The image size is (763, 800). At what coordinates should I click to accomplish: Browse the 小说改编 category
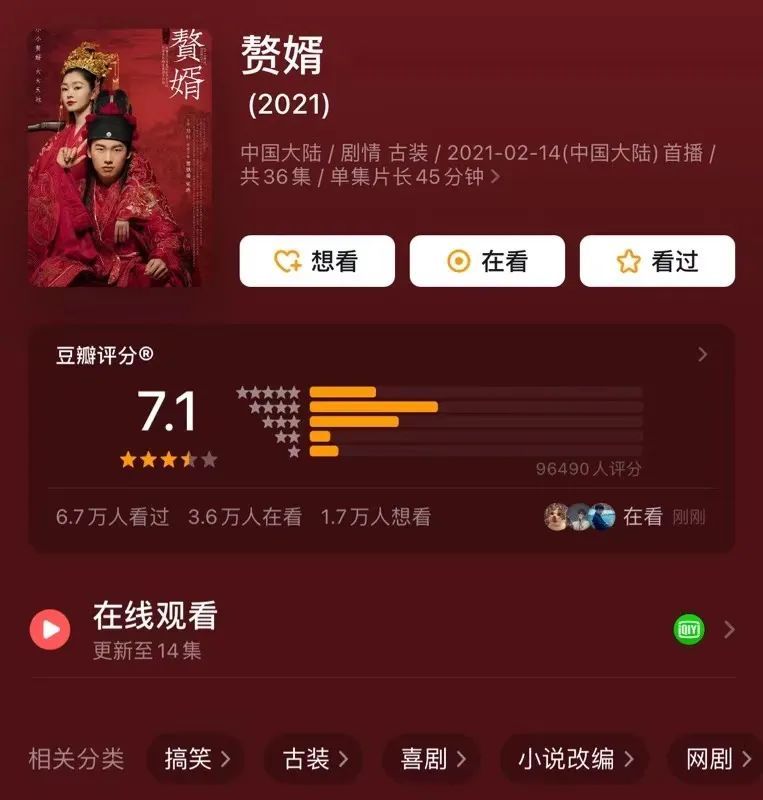[x=575, y=759]
